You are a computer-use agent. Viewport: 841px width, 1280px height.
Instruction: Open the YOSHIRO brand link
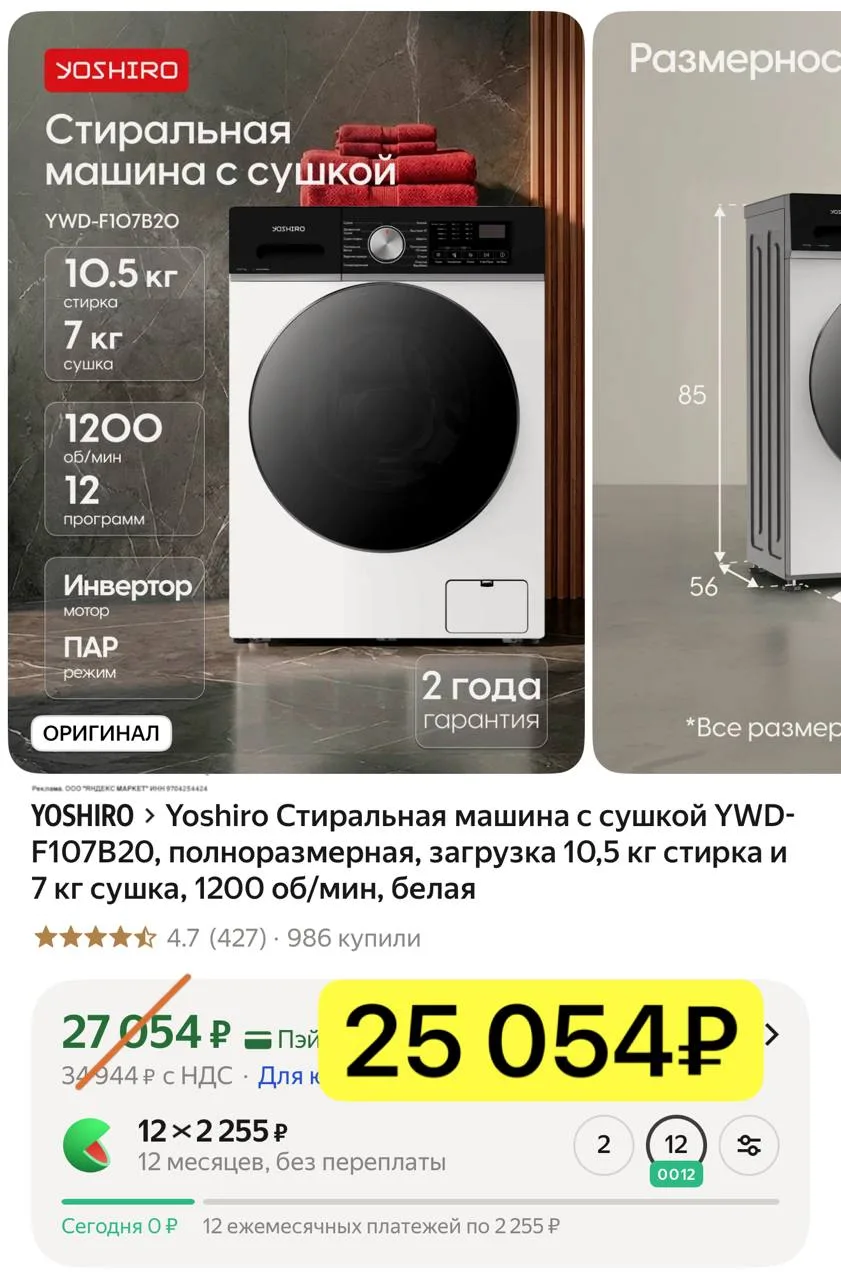coord(82,816)
